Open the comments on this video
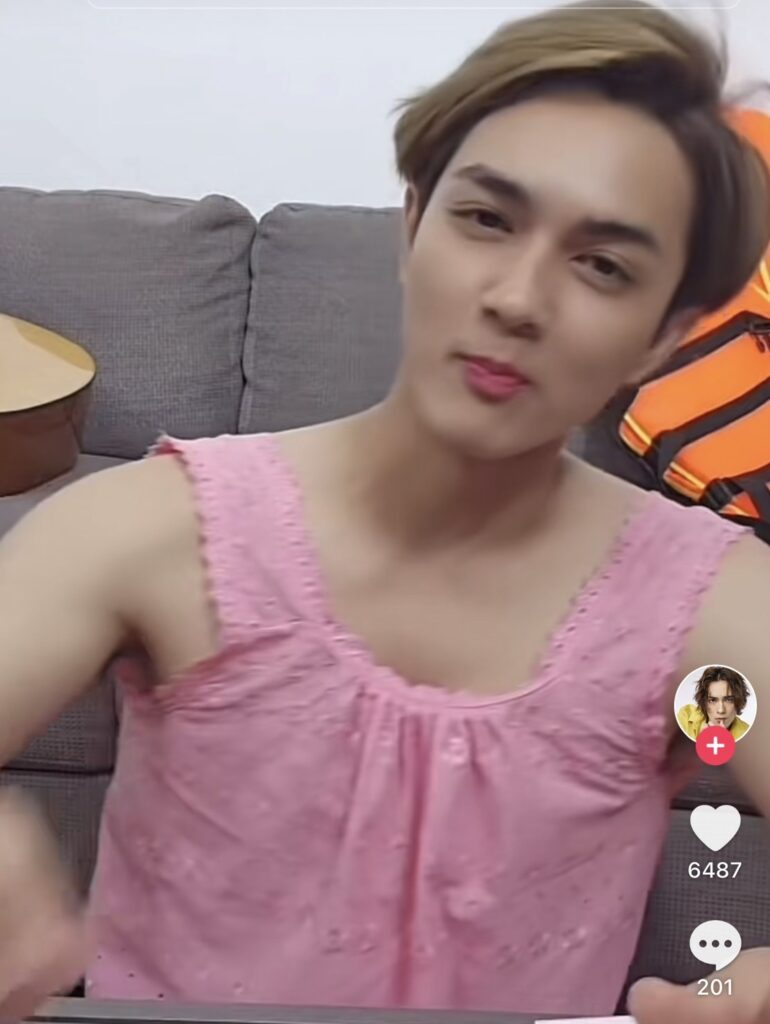Image resolution: width=770 pixels, height=1024 pixels. point(714,943)
